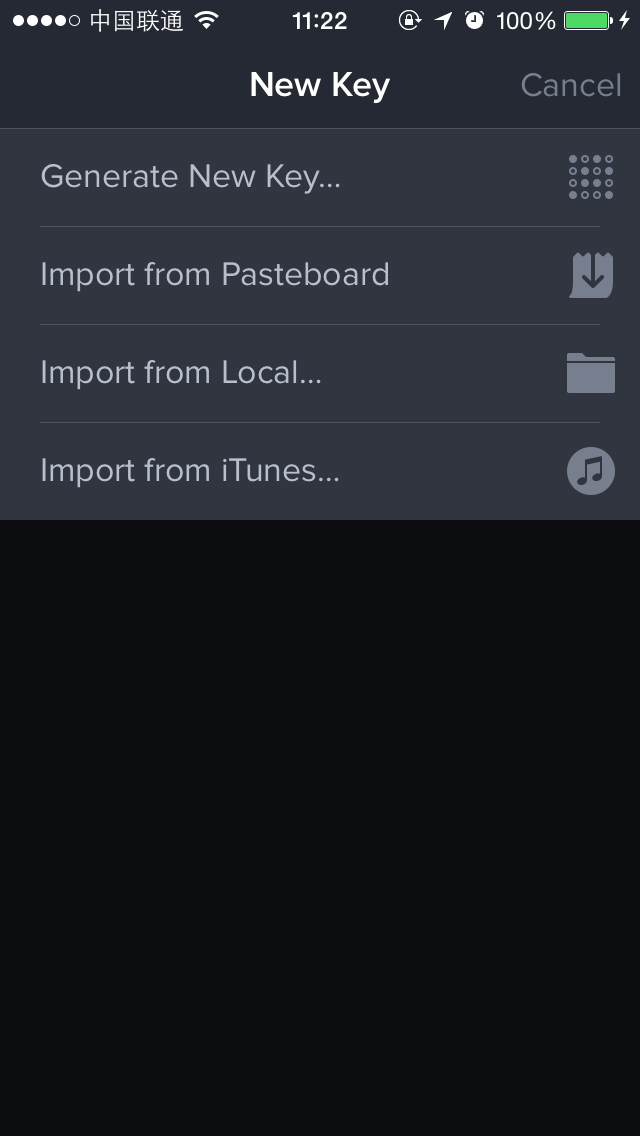Open Import from Local
The height and width of the screenshot is (1136, 640).
[181, 373]
